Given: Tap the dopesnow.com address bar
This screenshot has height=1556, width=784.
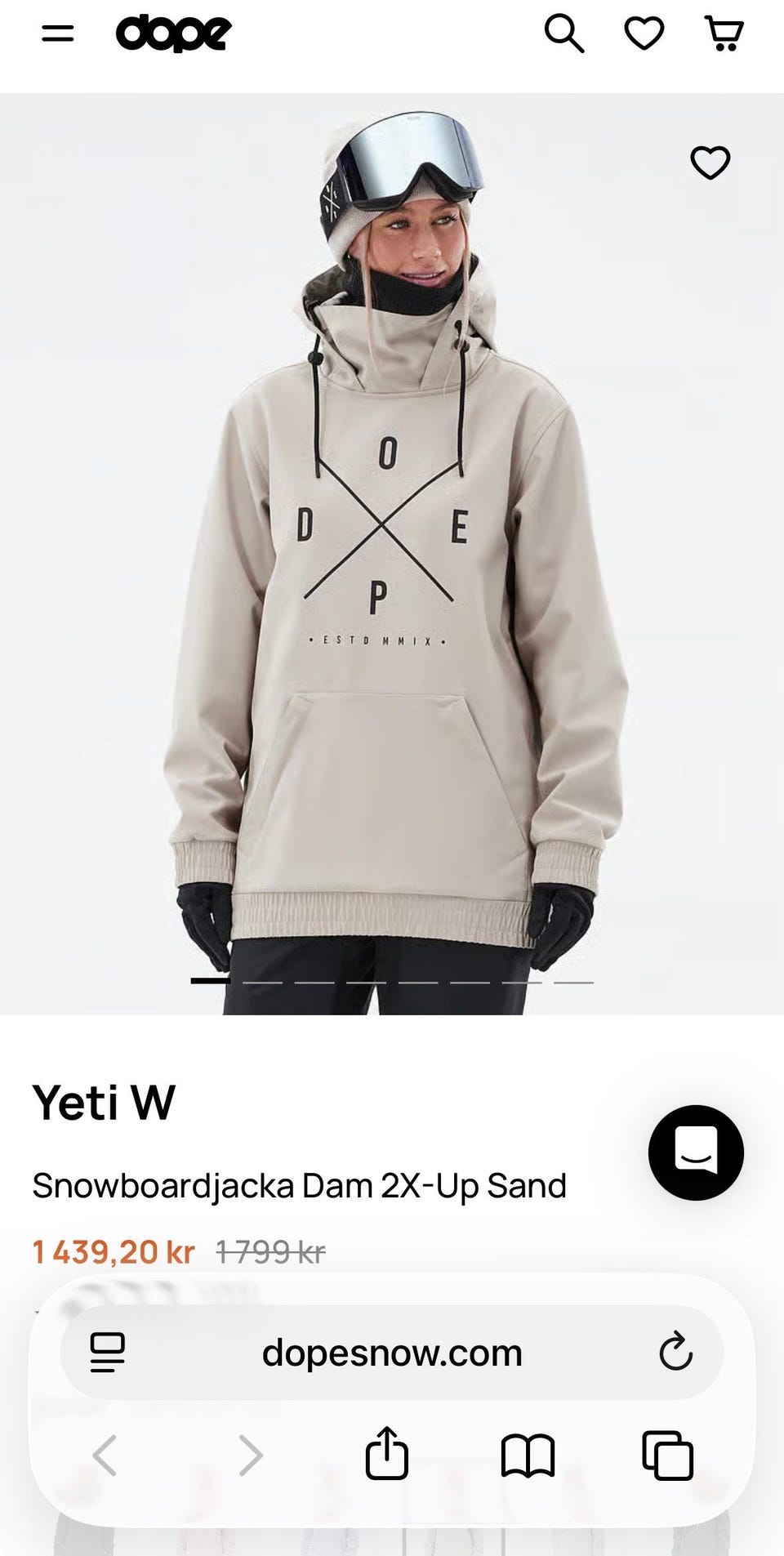Looking at the screenshot, I should click(x=392, y=1353).
